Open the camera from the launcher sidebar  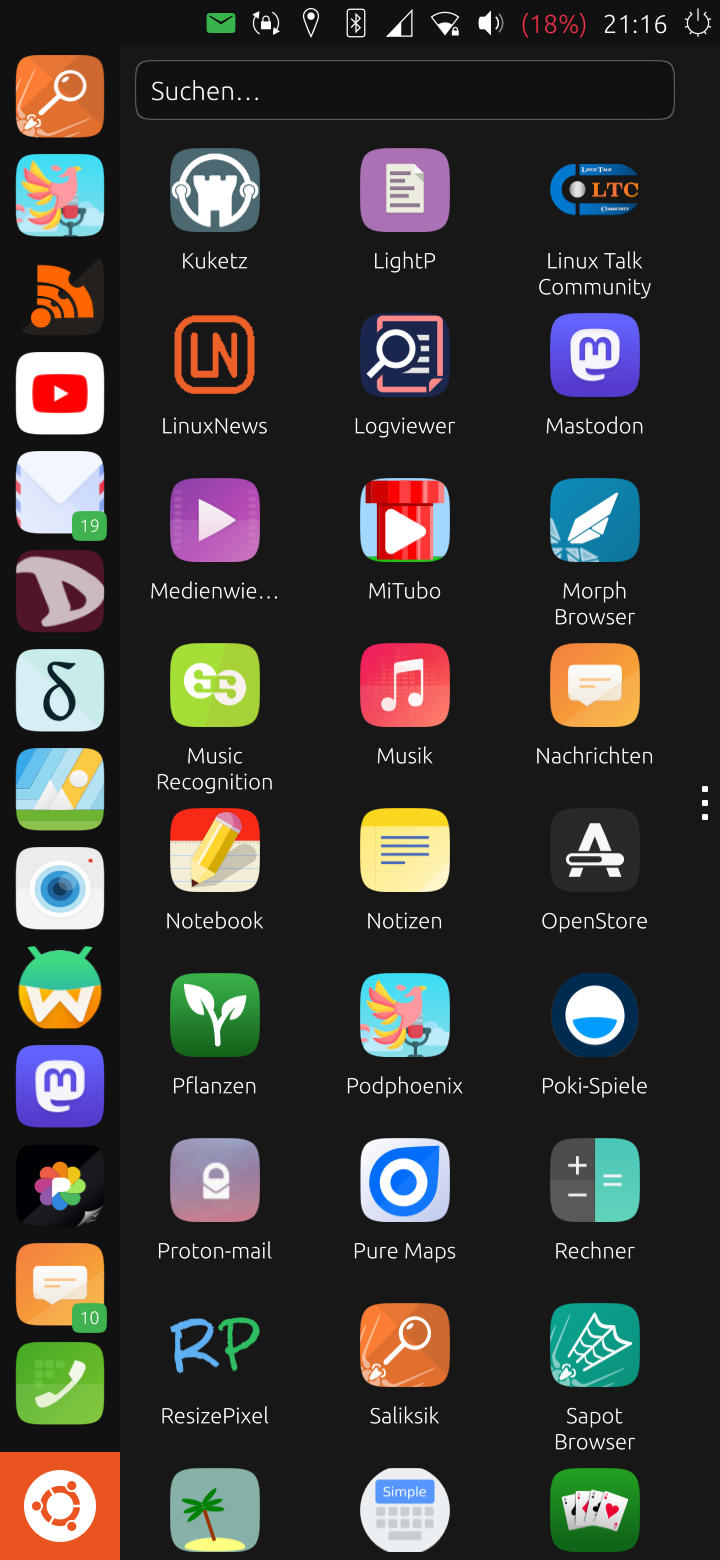point(60,889)
